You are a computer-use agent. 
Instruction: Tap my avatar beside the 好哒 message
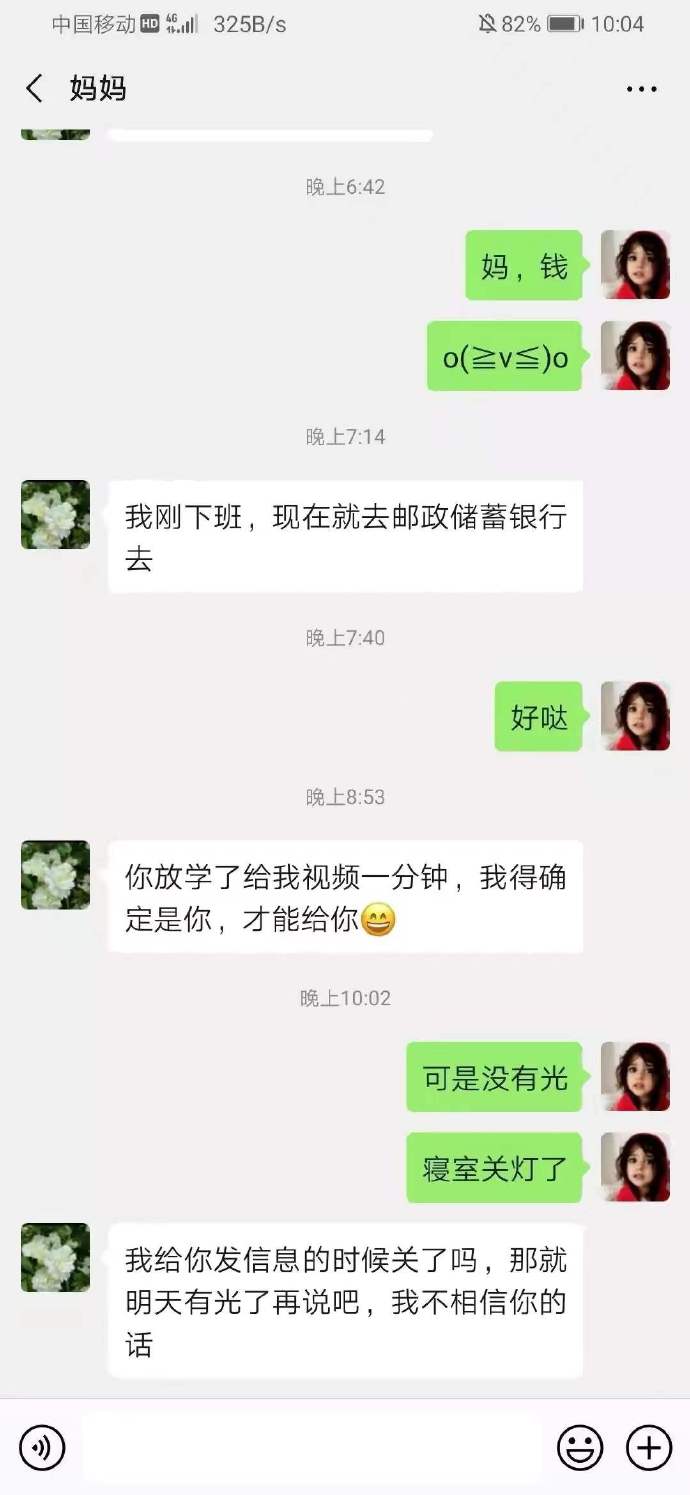point(635,716)
